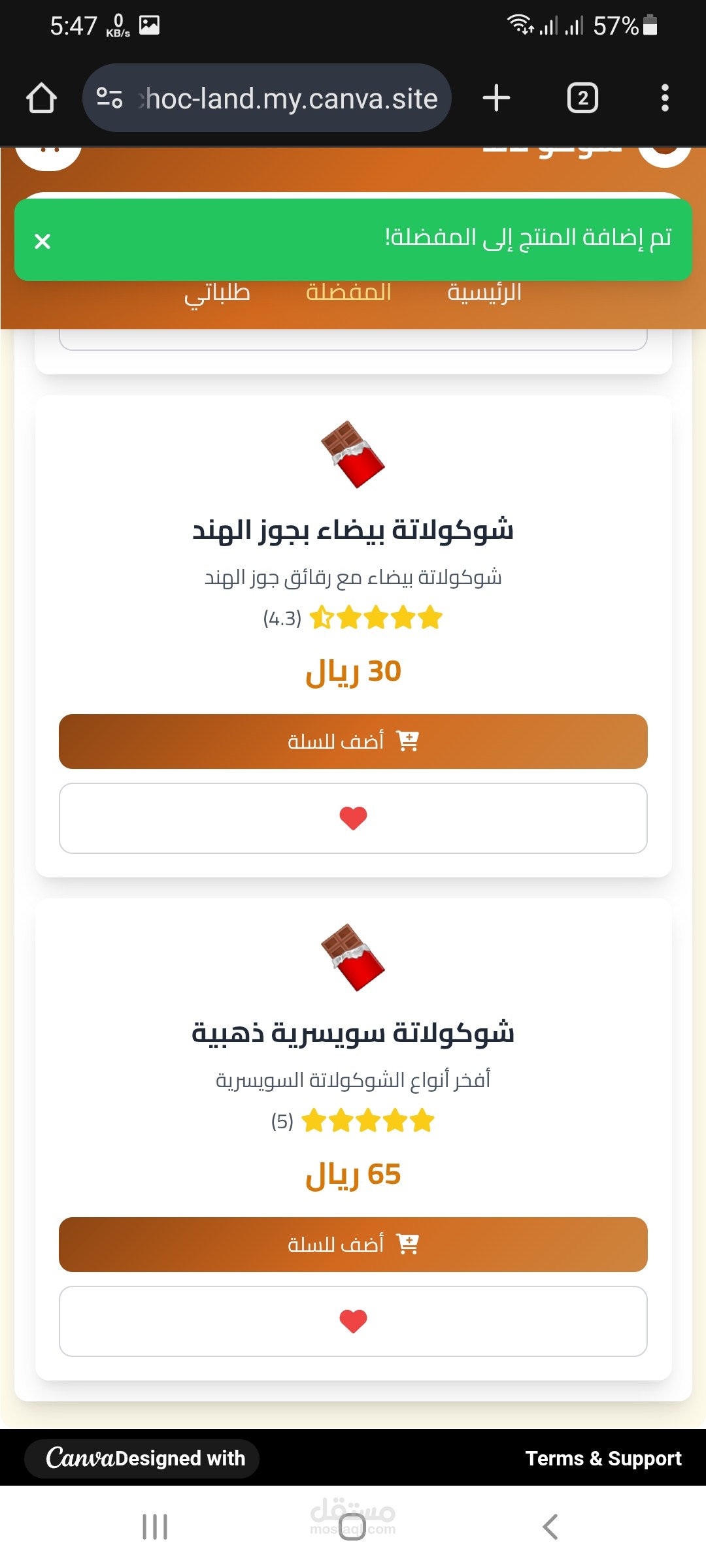
Task: Open the browser overflow menu
Action: 665,98
